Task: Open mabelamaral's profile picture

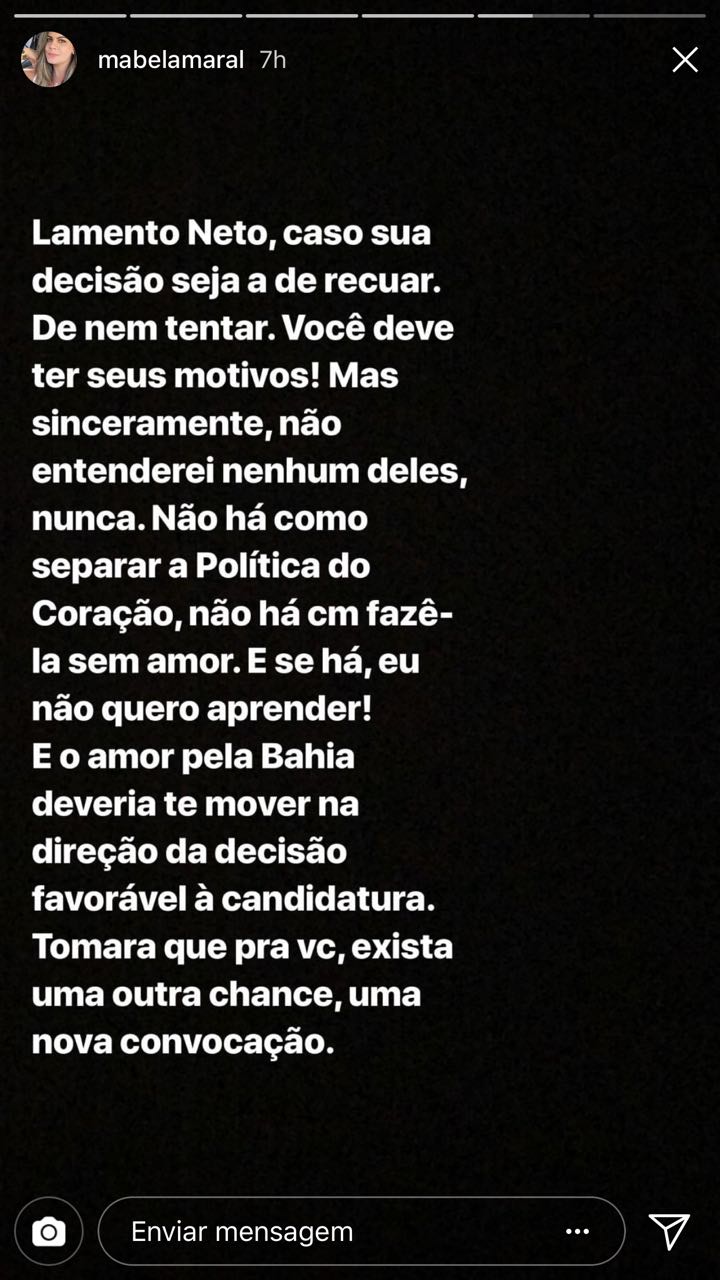Action: pyautogui.click(x=48, y=60)
